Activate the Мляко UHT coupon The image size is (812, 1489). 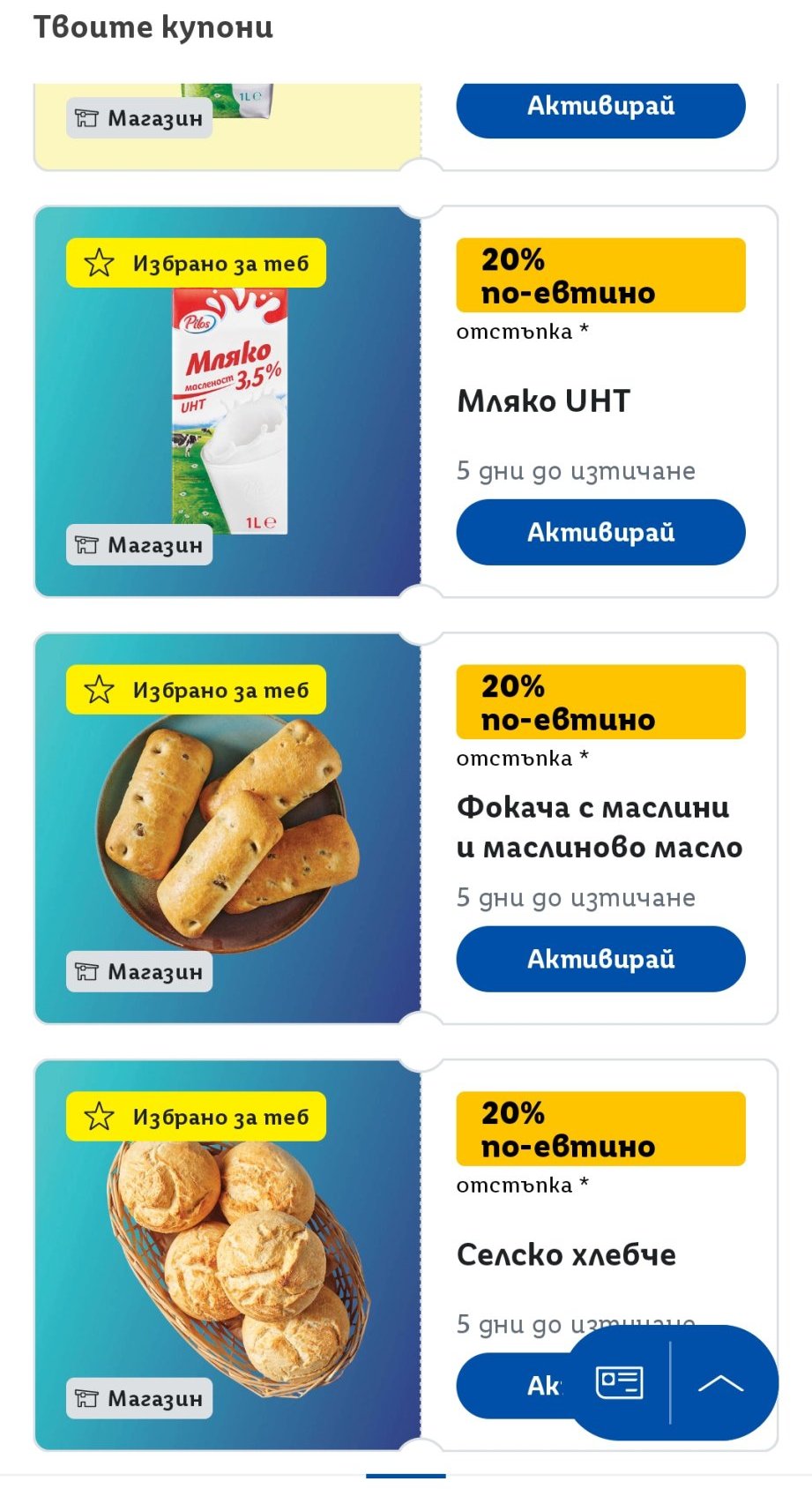click(x=600, y=532)
